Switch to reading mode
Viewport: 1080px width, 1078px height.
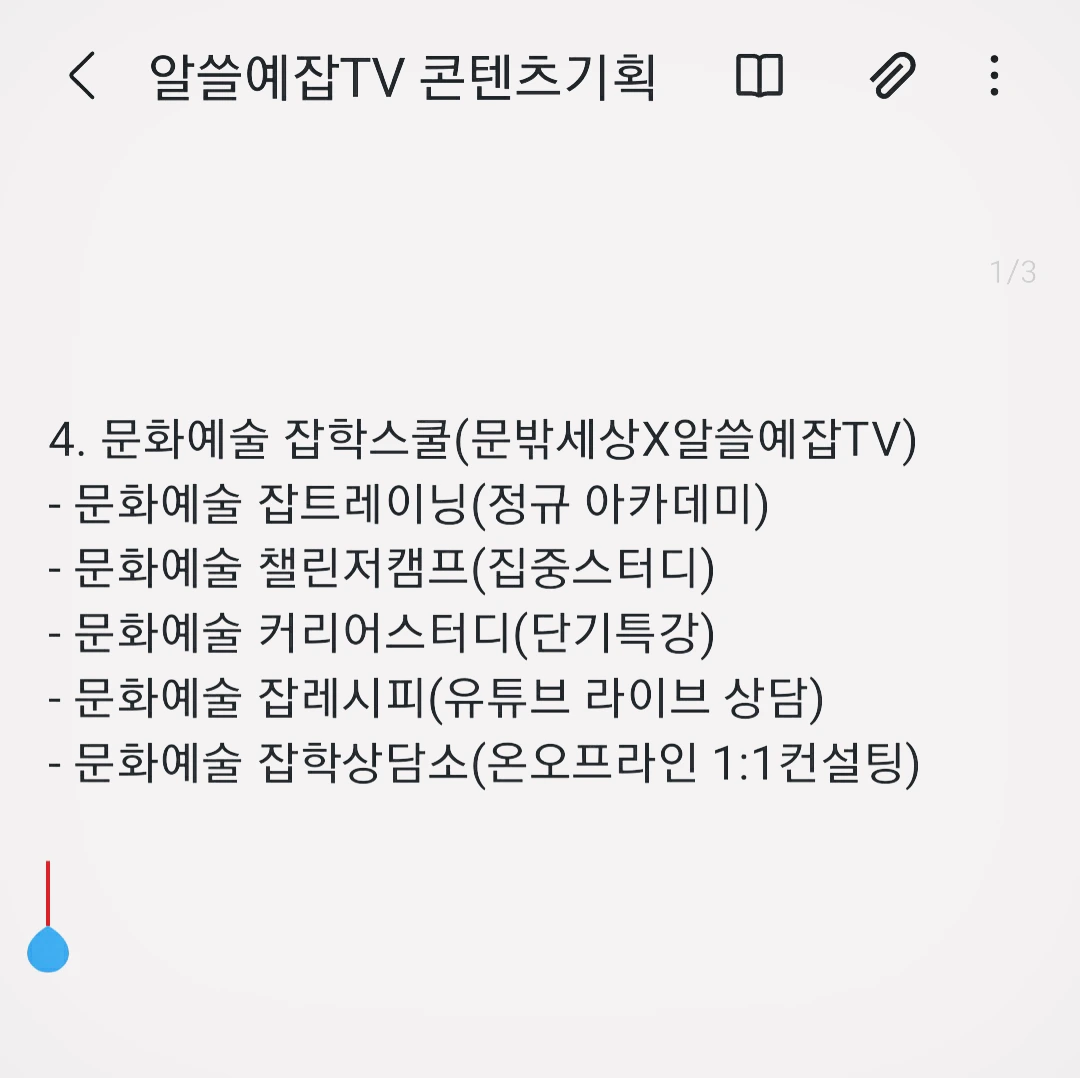(759, 77)
